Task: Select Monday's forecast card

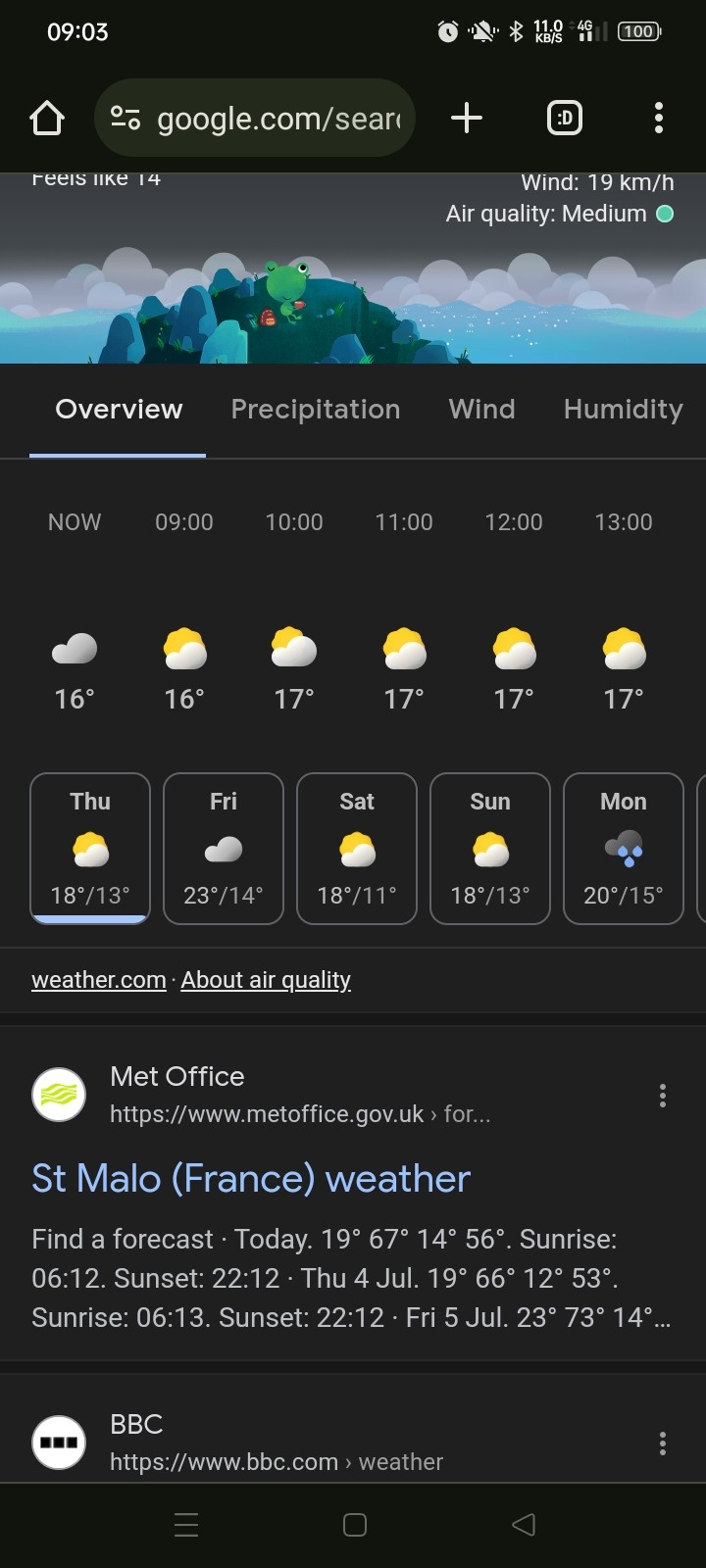Action: (624, 849)
